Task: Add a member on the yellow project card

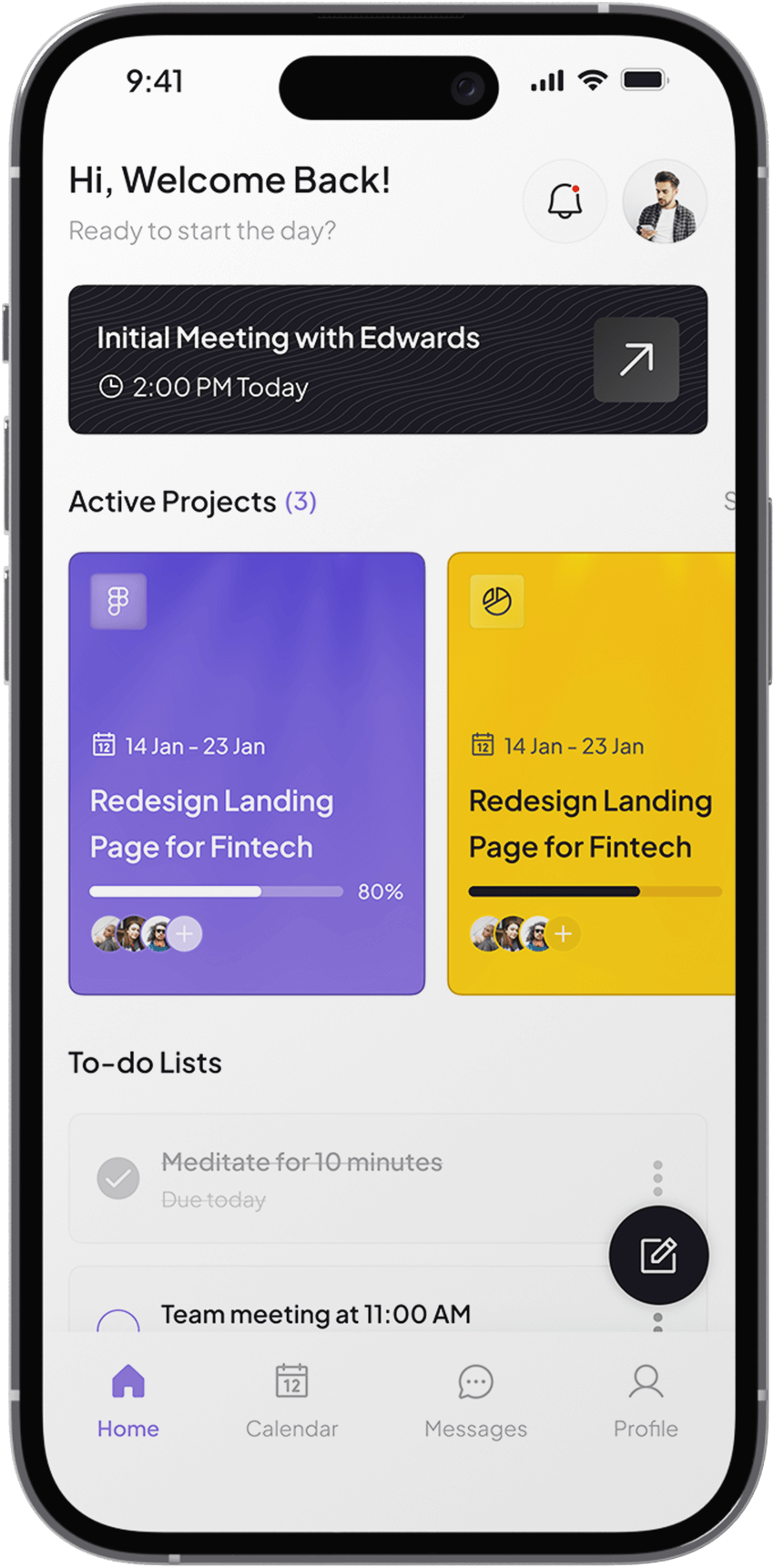Action: [564, 934]
